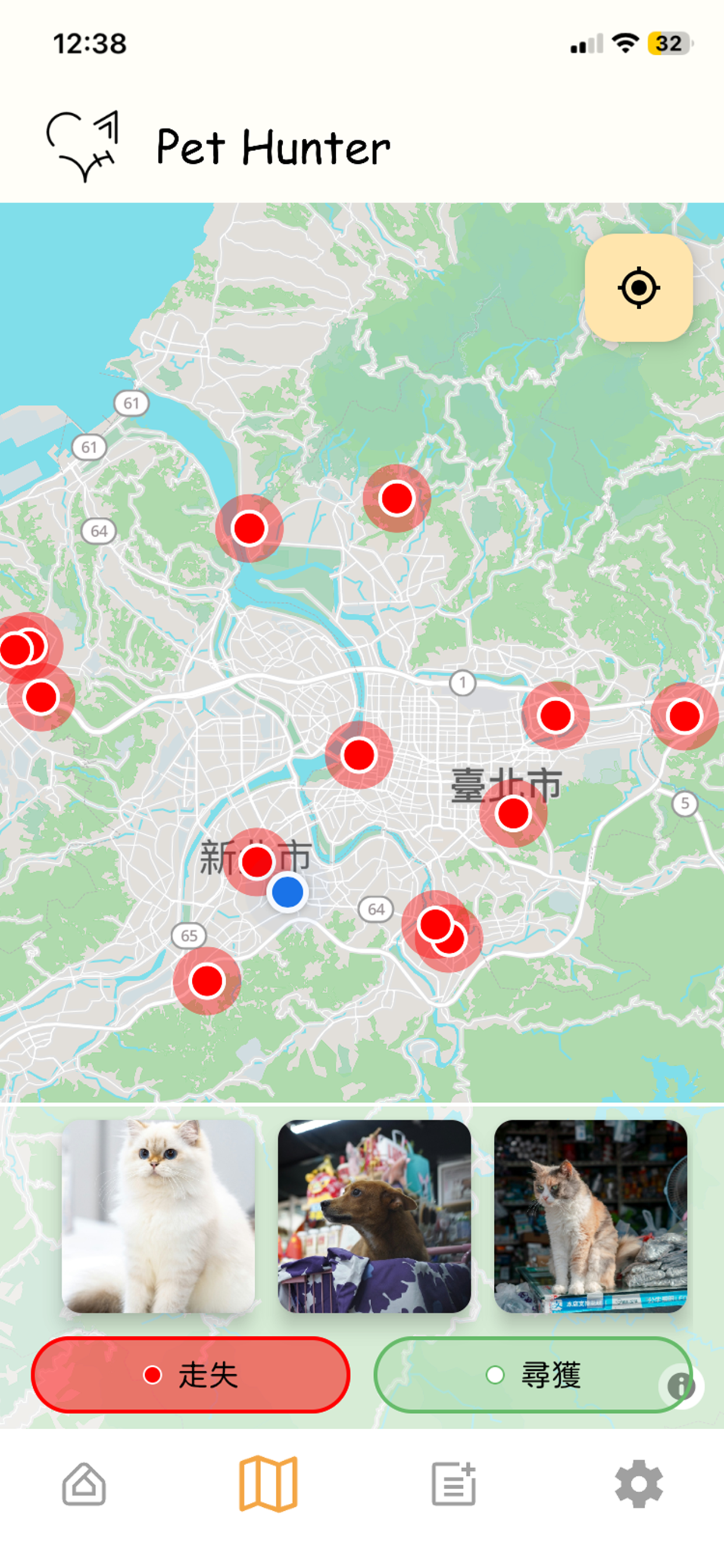Open the new post tab
The image size is (724, 1568).
[x=454, y=1484]
